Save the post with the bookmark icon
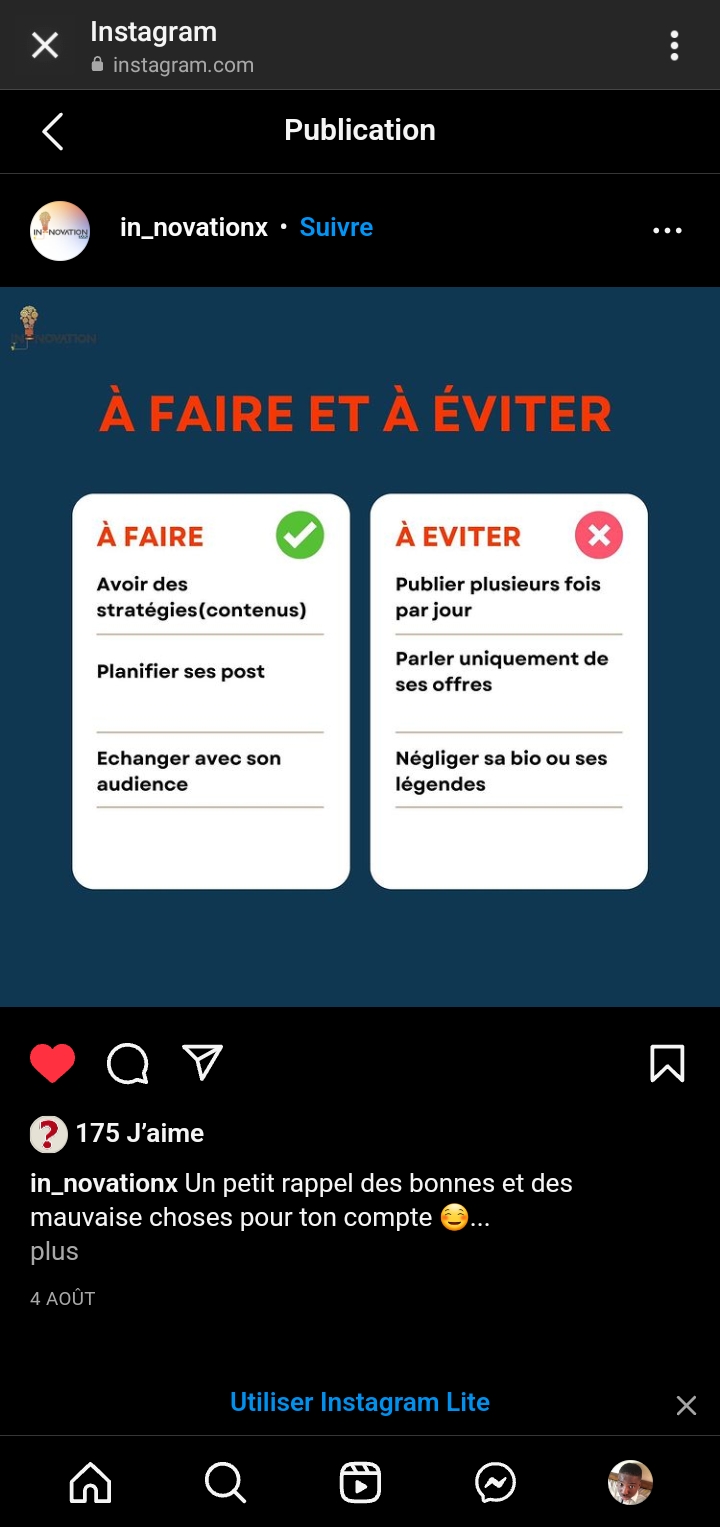 pyautogui.click(x=667, y=1064)
